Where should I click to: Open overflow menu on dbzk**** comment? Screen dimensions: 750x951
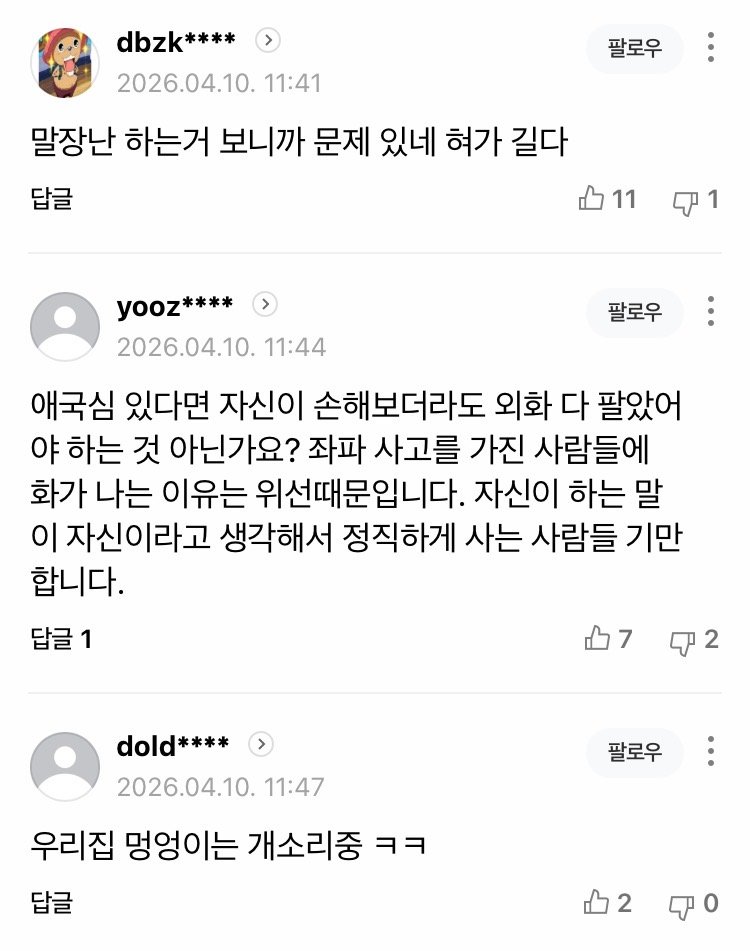coord(711,48)
